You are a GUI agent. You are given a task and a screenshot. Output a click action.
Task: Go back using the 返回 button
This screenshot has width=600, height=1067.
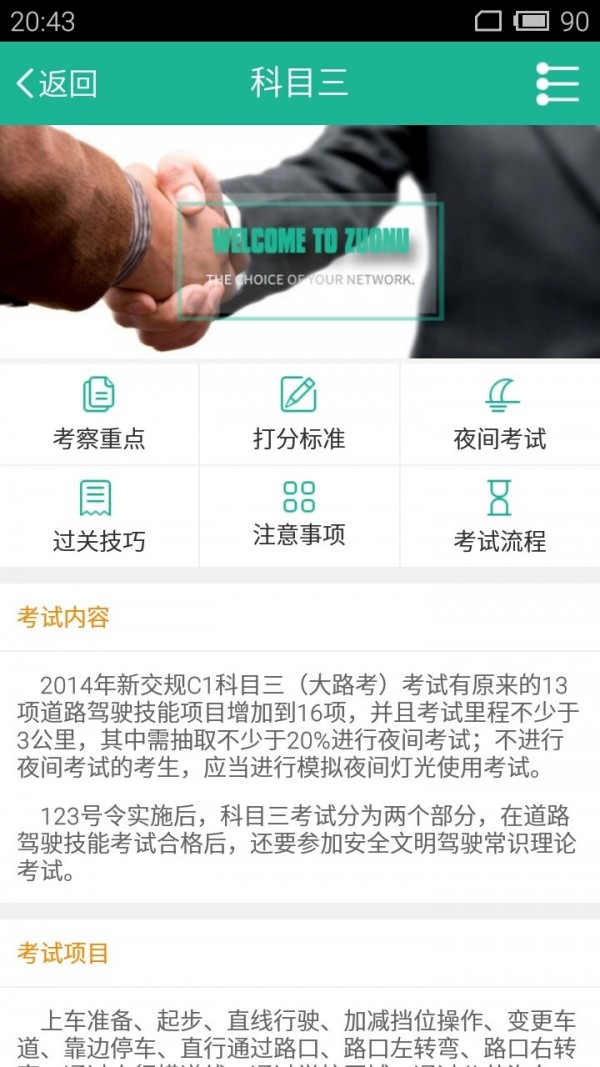pyautogui.click(x=56, y=83)
